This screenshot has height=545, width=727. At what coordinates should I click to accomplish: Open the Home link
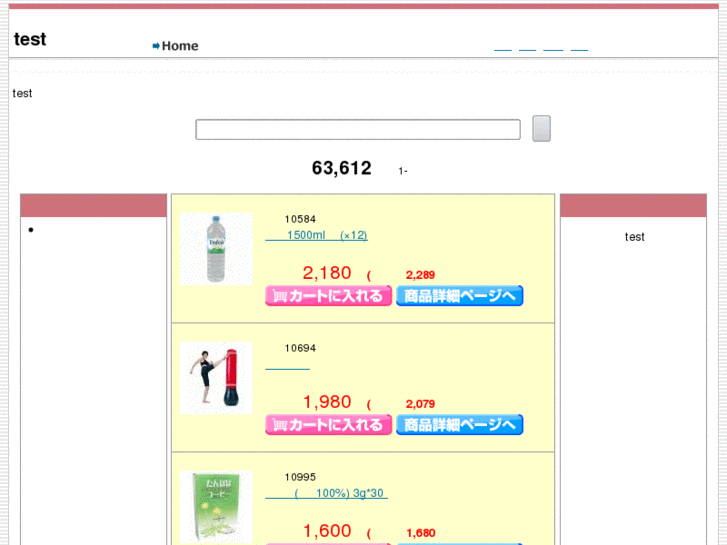pyautogui.click(x=179, y=46)
